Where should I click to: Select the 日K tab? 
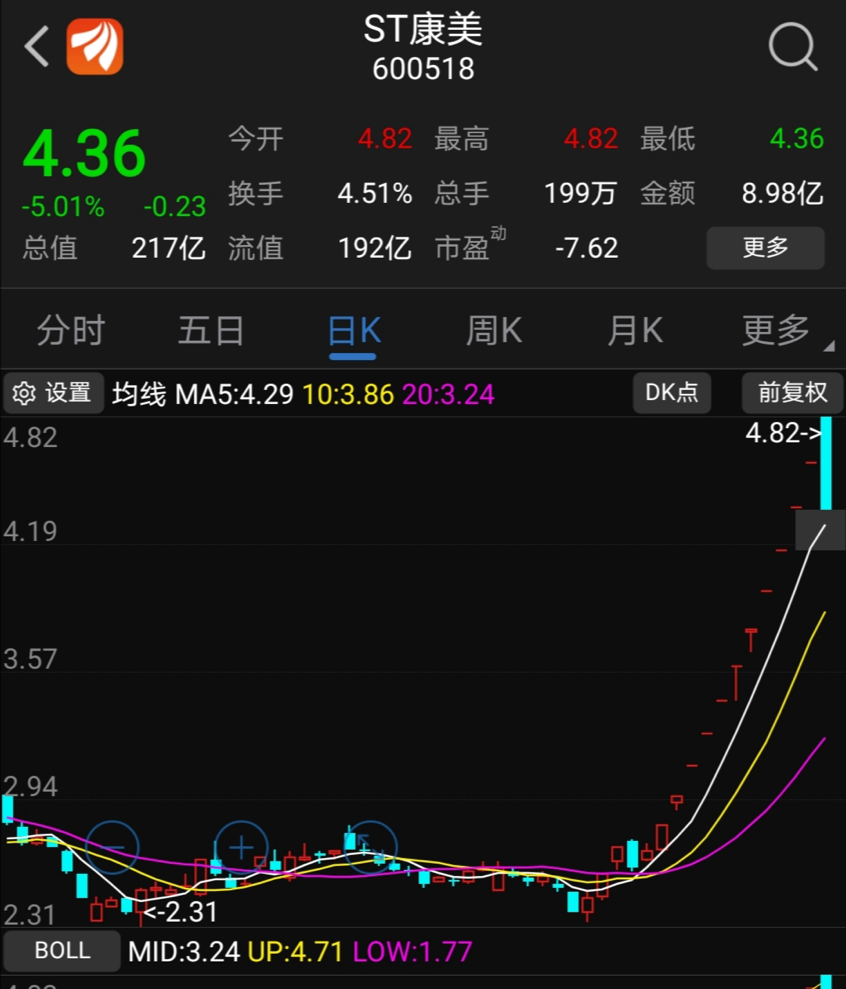(x=353, y=331)
